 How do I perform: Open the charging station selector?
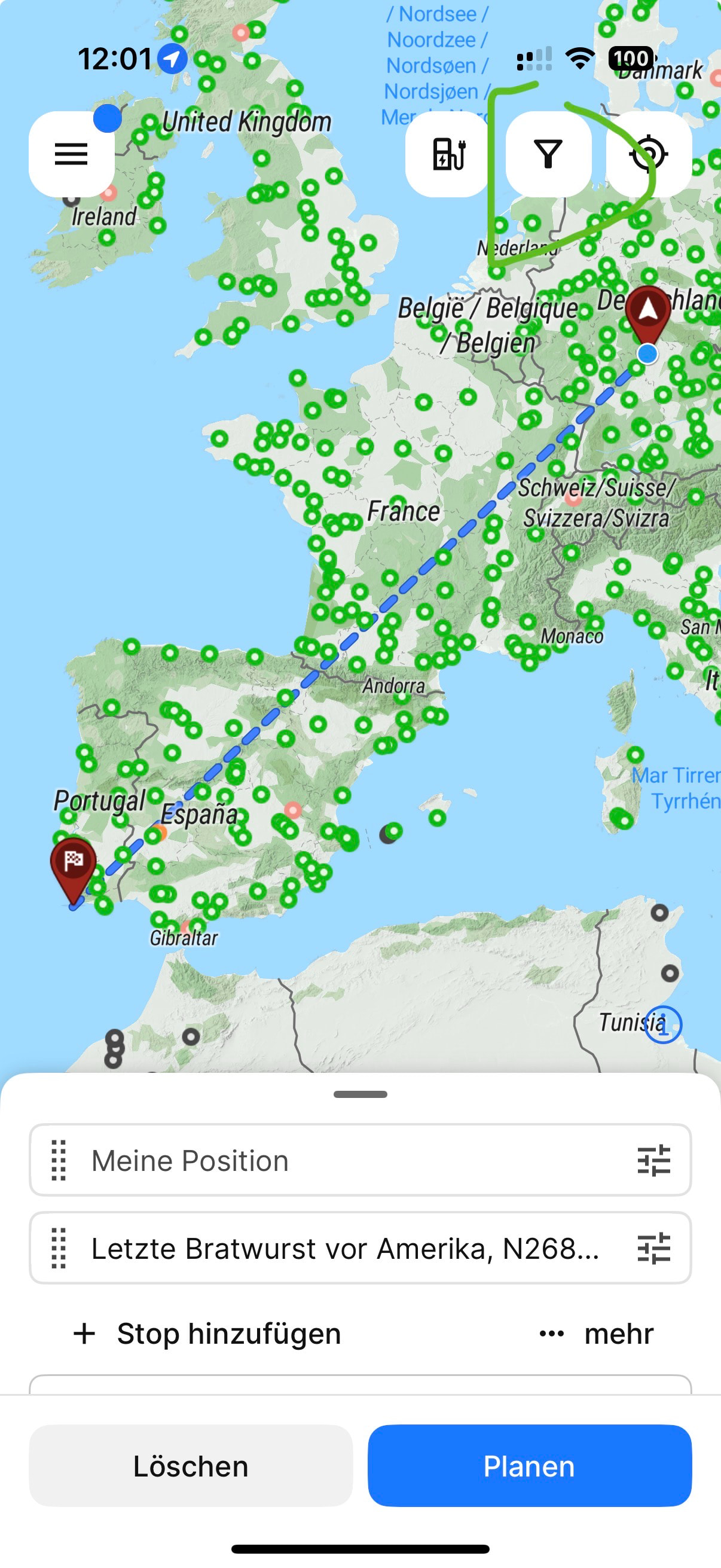point(448,153)
